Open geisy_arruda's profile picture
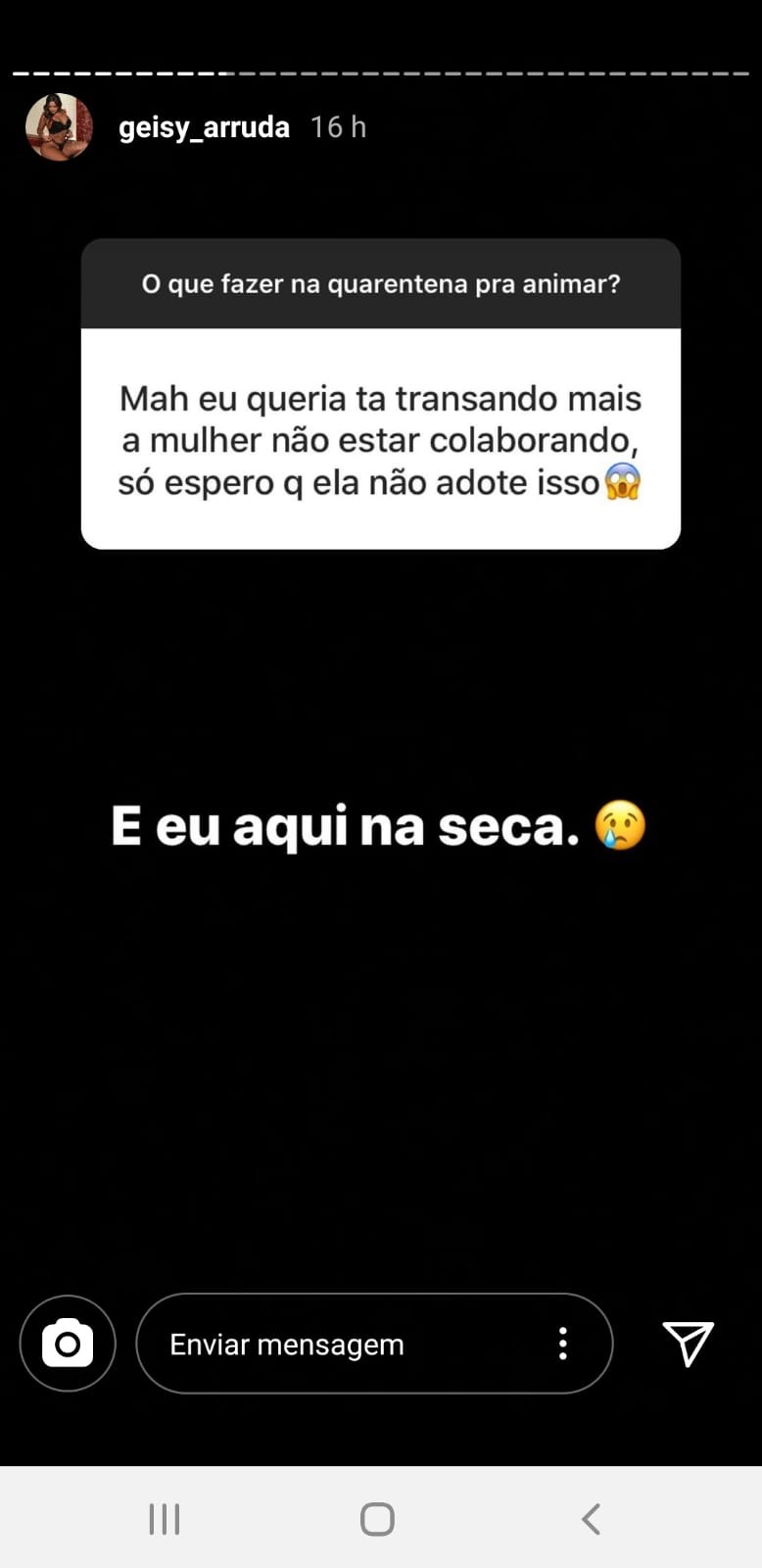 [x=59, y=127]
